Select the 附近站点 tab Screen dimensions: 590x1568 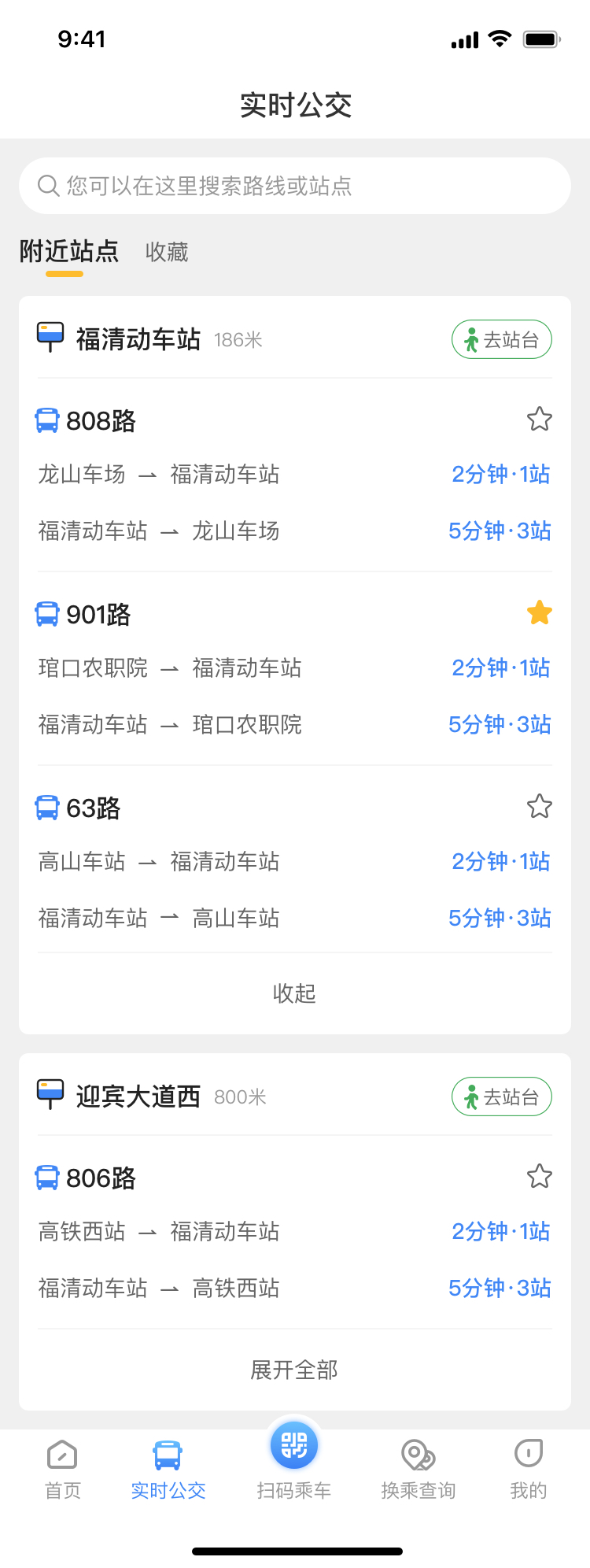point(69,252)
